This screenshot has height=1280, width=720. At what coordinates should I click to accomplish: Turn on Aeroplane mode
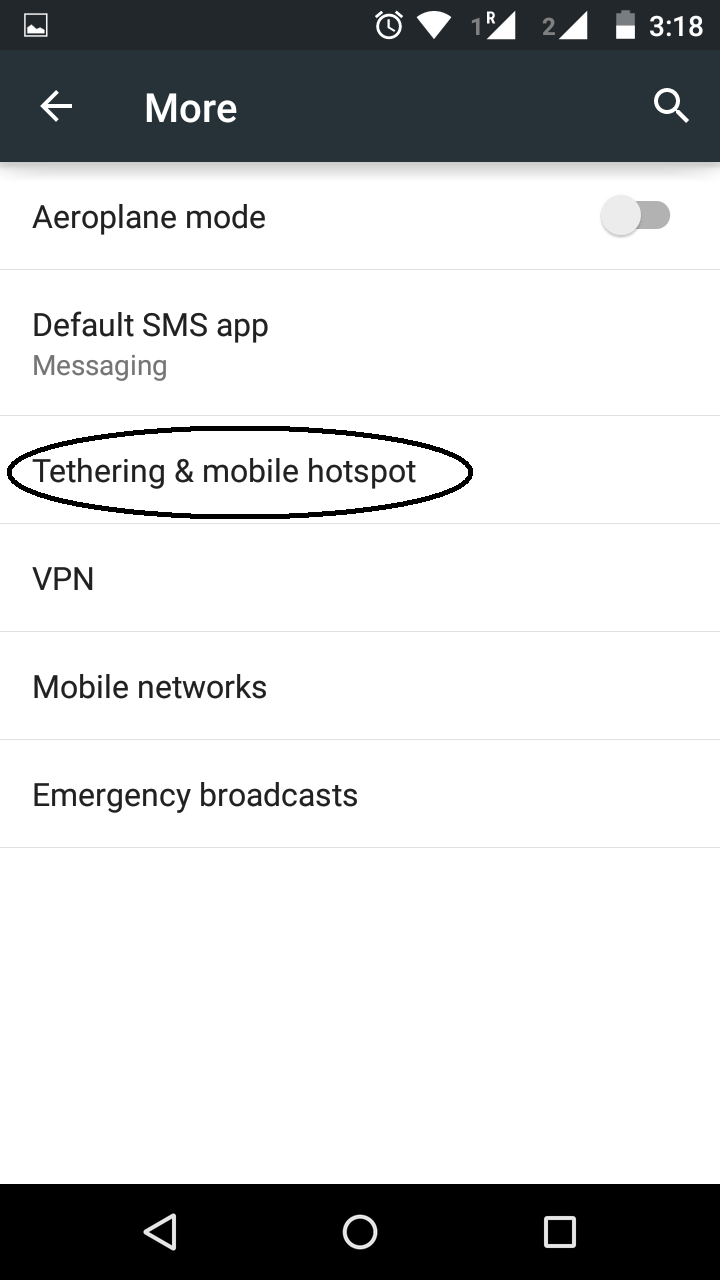pos(635,216)
